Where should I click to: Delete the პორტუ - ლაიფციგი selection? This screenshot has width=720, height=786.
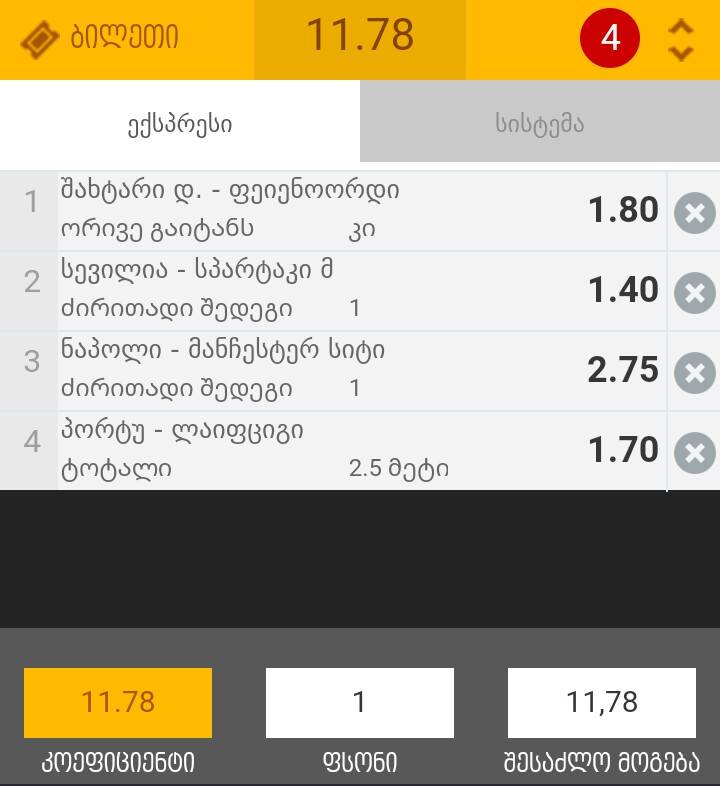[x=694, y=453]
